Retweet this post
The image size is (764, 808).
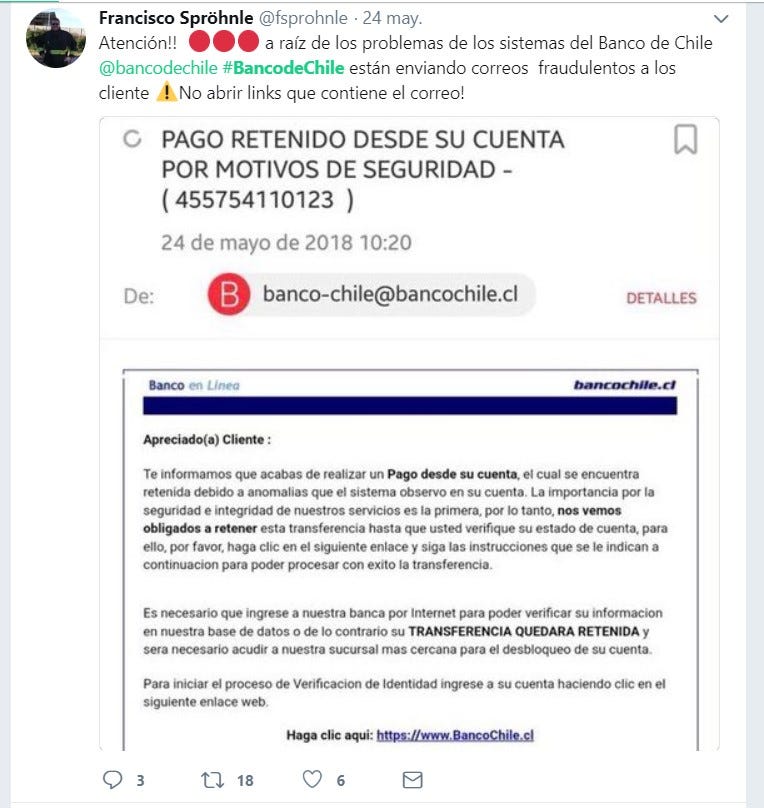click(212, 780)
